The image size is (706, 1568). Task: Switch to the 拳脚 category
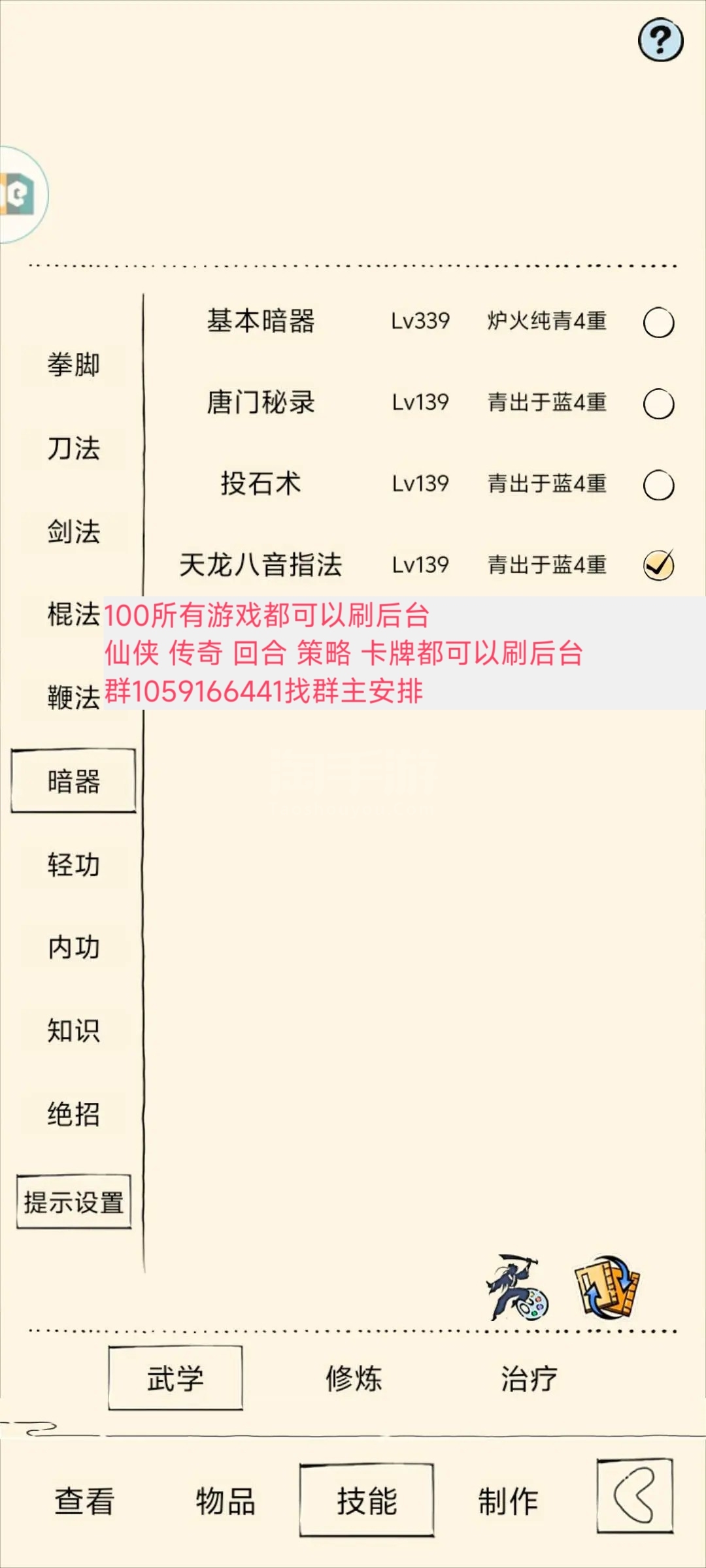pos(73,365)
